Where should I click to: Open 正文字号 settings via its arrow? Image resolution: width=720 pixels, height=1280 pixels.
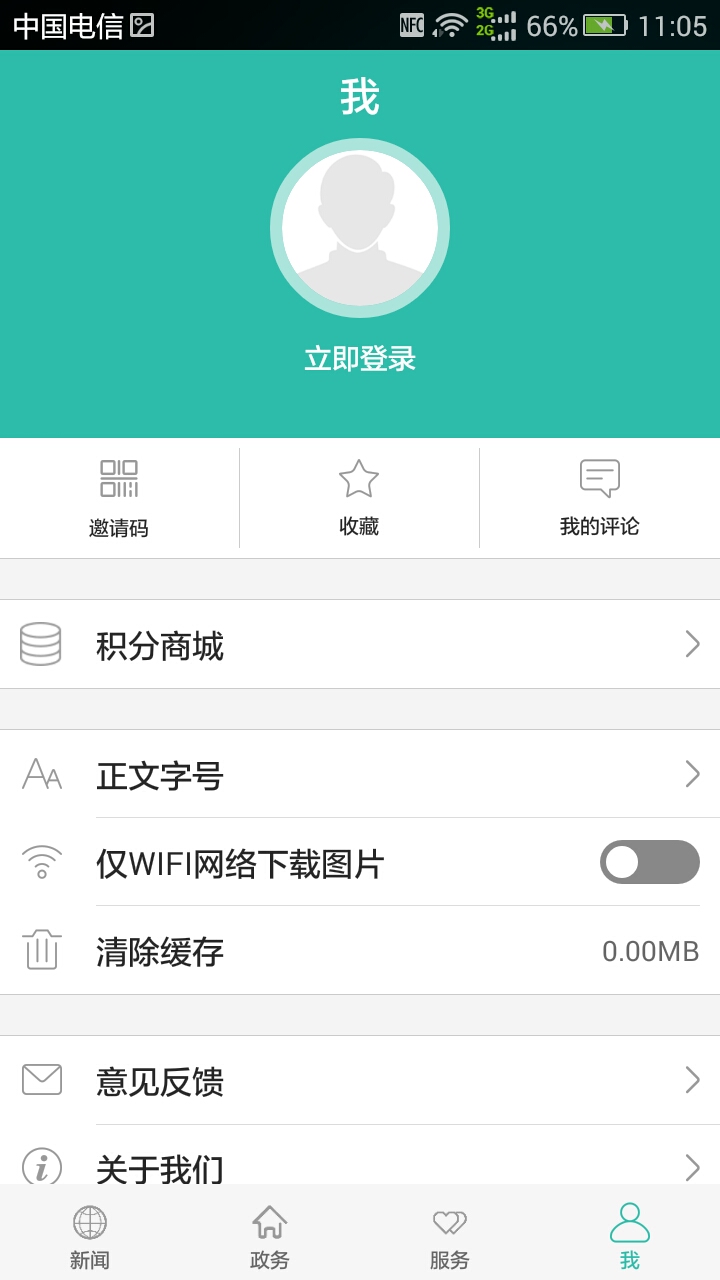[x=692, y=775]
